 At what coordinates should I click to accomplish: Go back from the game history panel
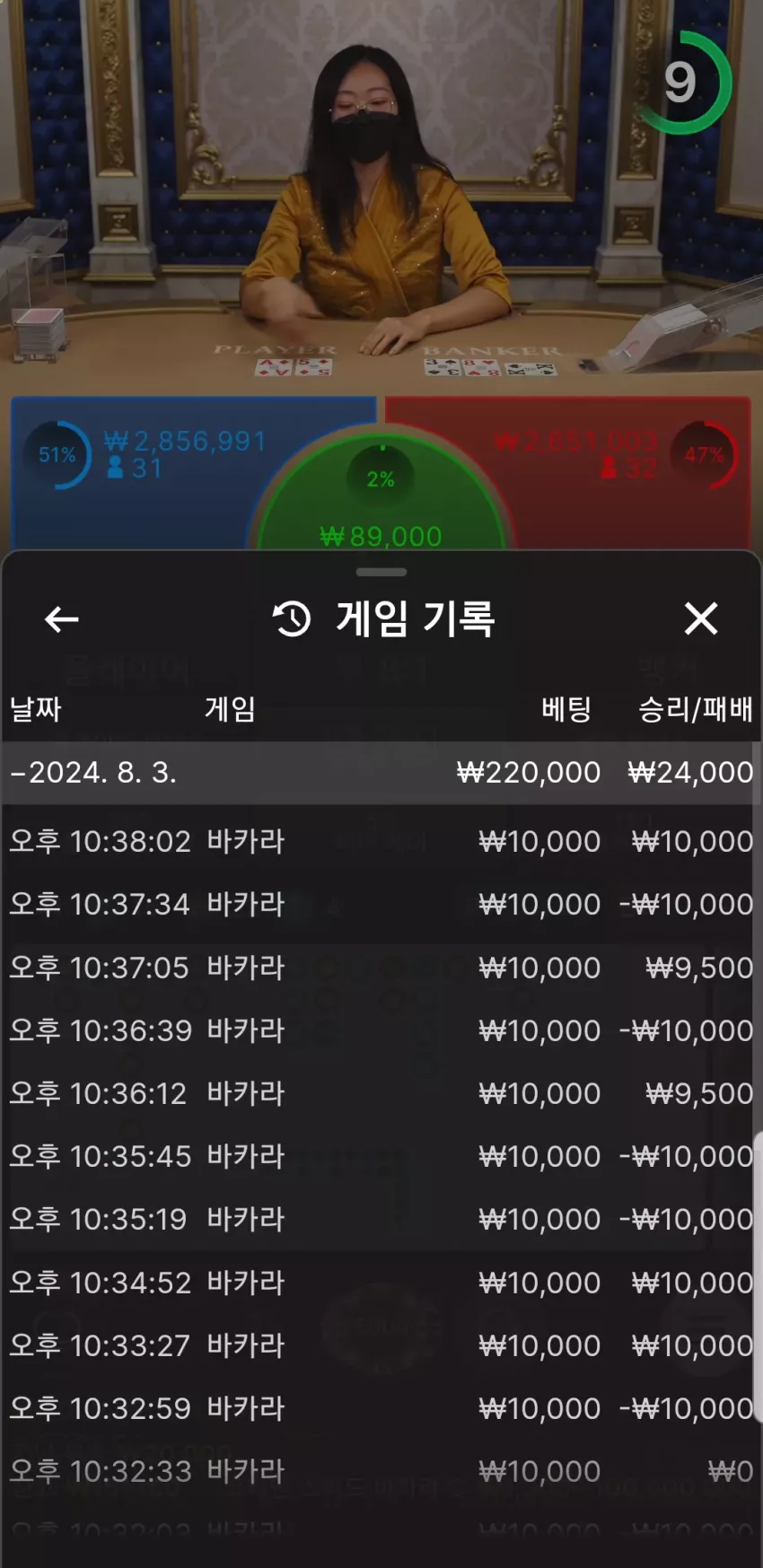[61, 619]
